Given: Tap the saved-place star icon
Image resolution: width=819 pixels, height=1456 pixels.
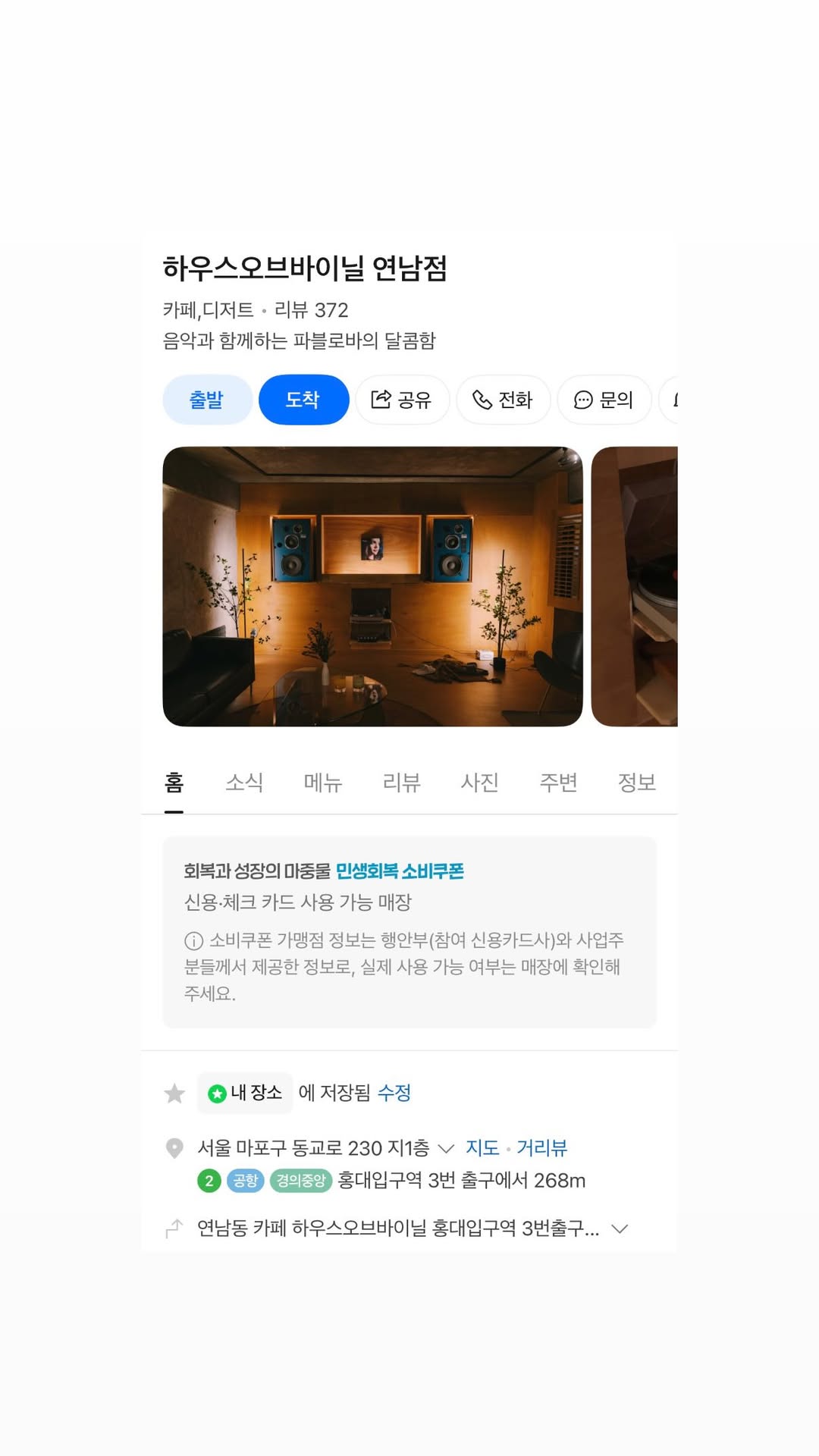Looking at the screenshot, I should (174, 1093).
